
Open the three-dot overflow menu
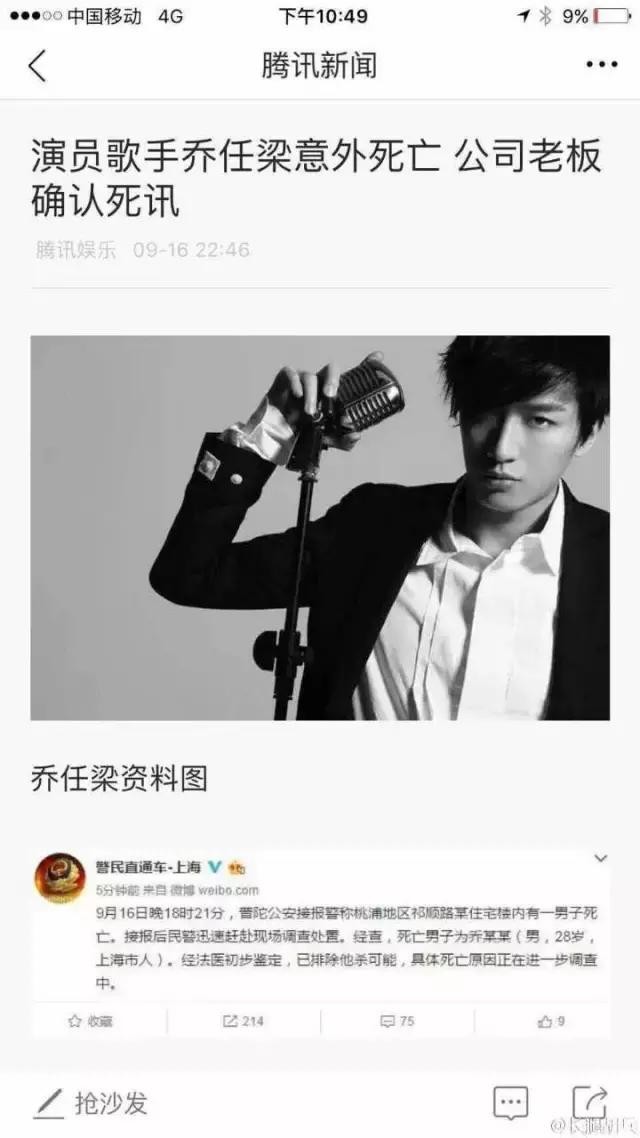tap(601, 65)
